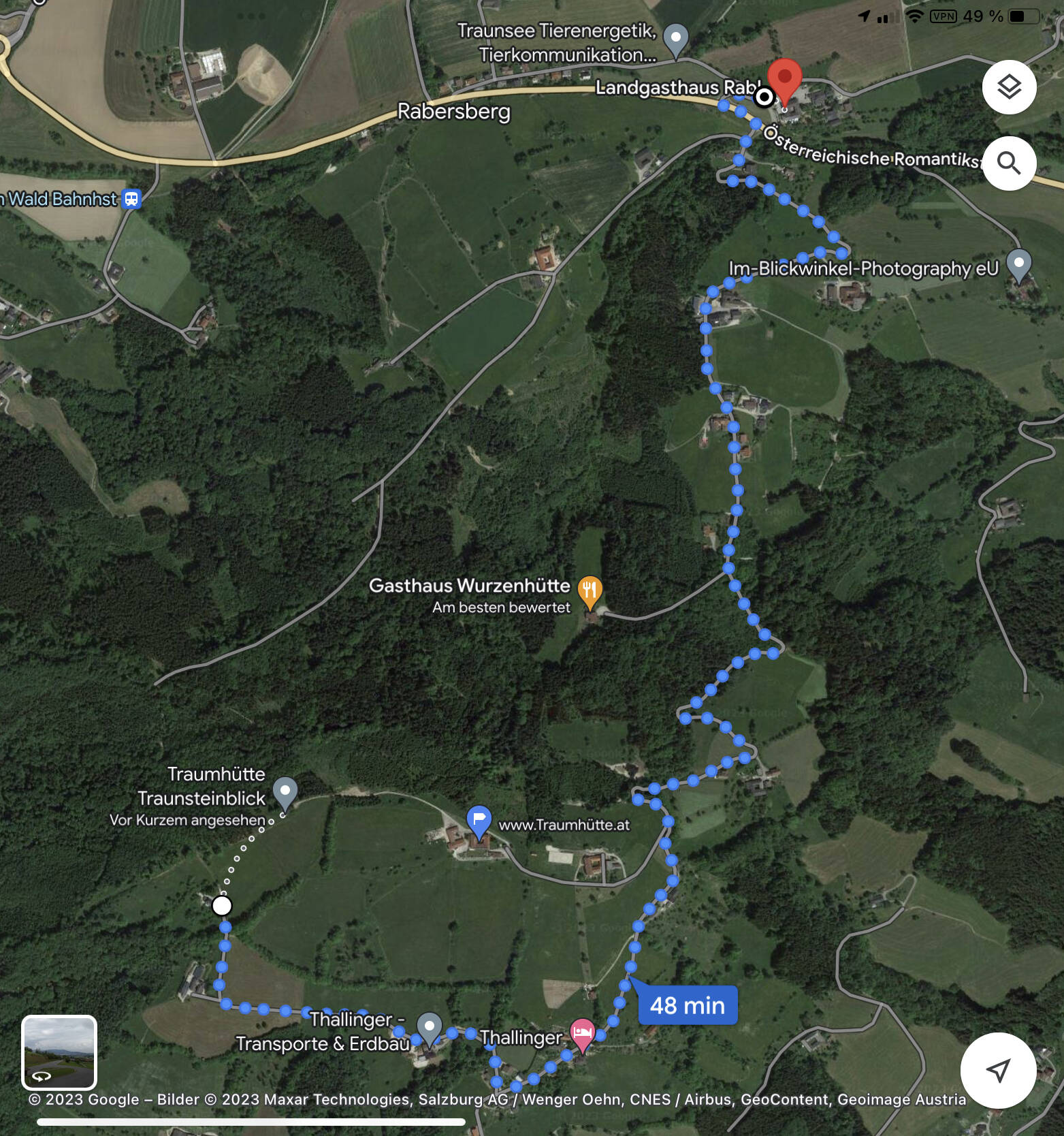The image size is (1064, 1136).
Task: Select the 48 min walking route label
Action: tap(688, 1005)
